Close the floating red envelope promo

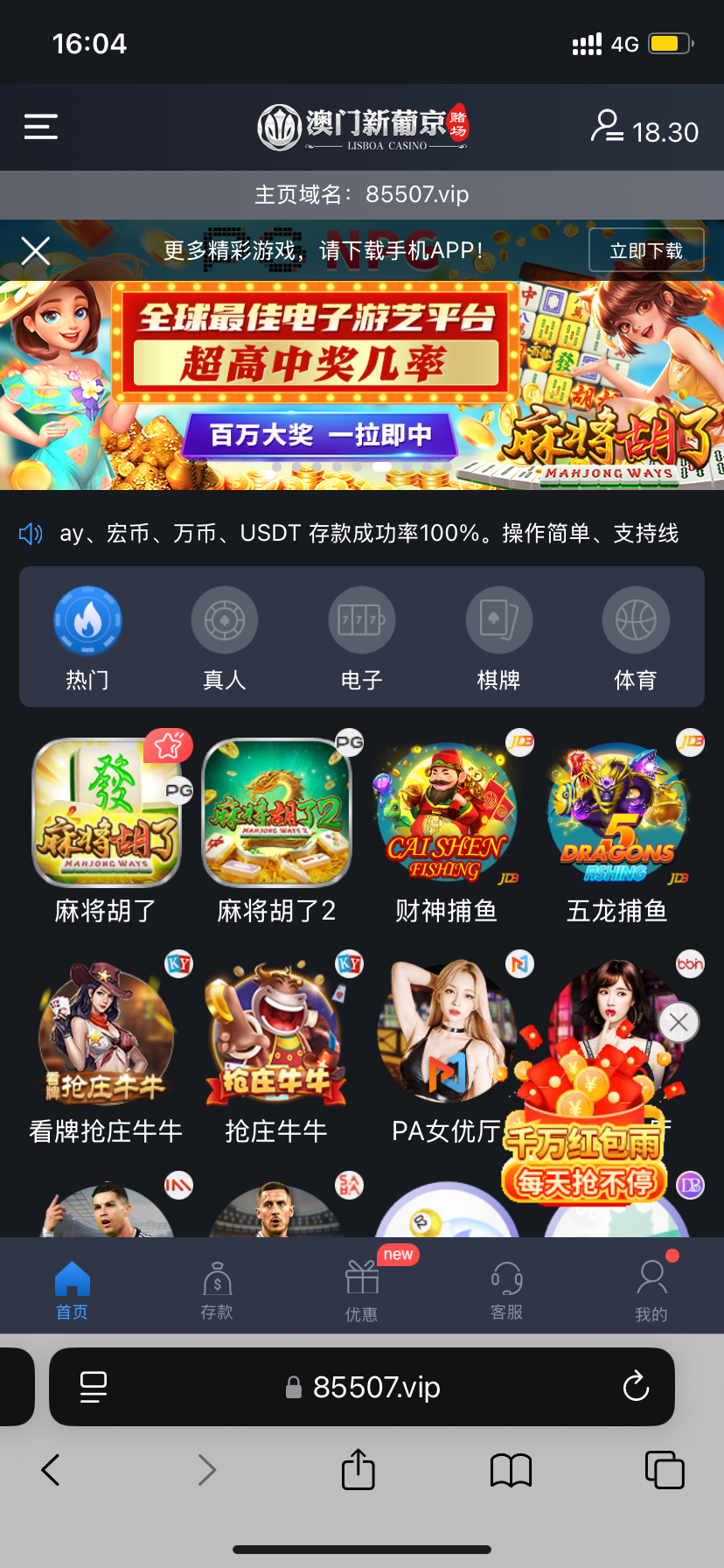679,1022
